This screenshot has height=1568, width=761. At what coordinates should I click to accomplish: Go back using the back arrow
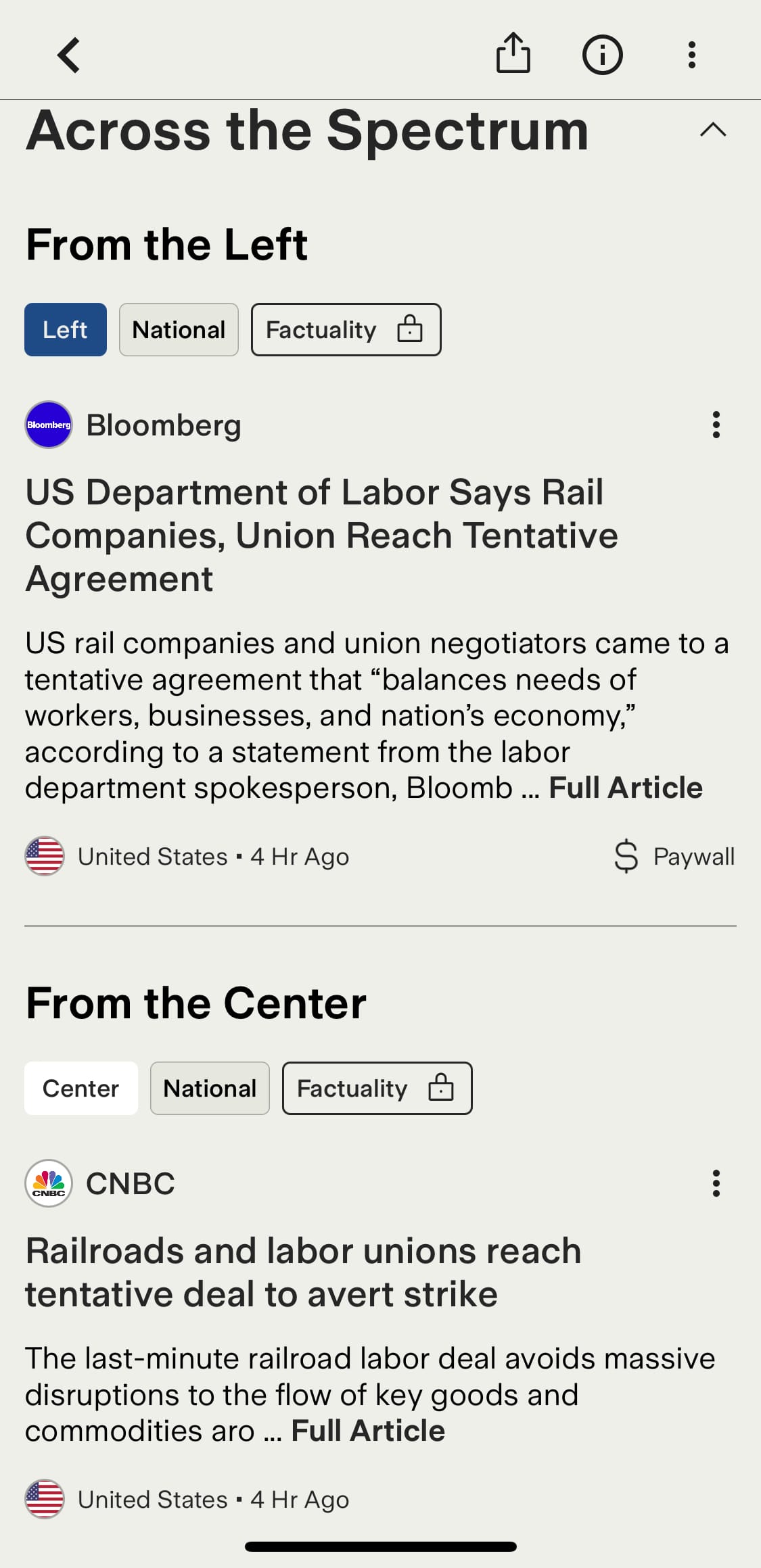[x=70, y=54]
